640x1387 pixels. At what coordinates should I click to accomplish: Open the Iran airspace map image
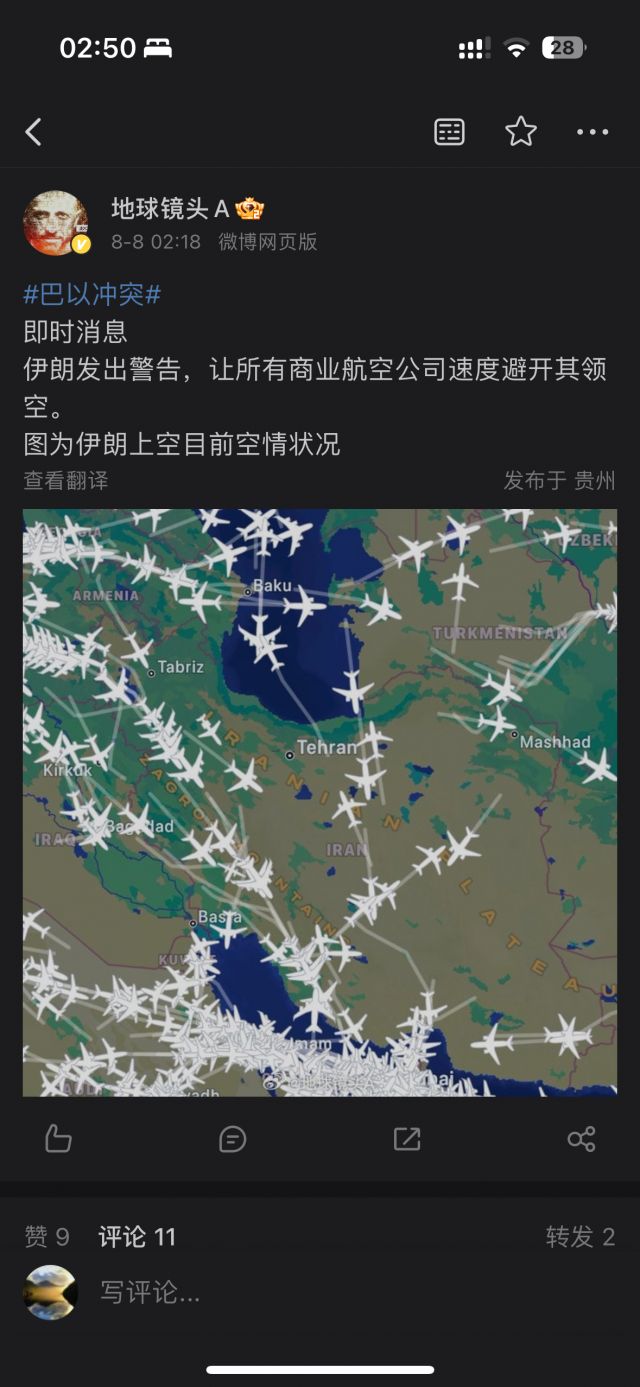click(x=320, y=802)
